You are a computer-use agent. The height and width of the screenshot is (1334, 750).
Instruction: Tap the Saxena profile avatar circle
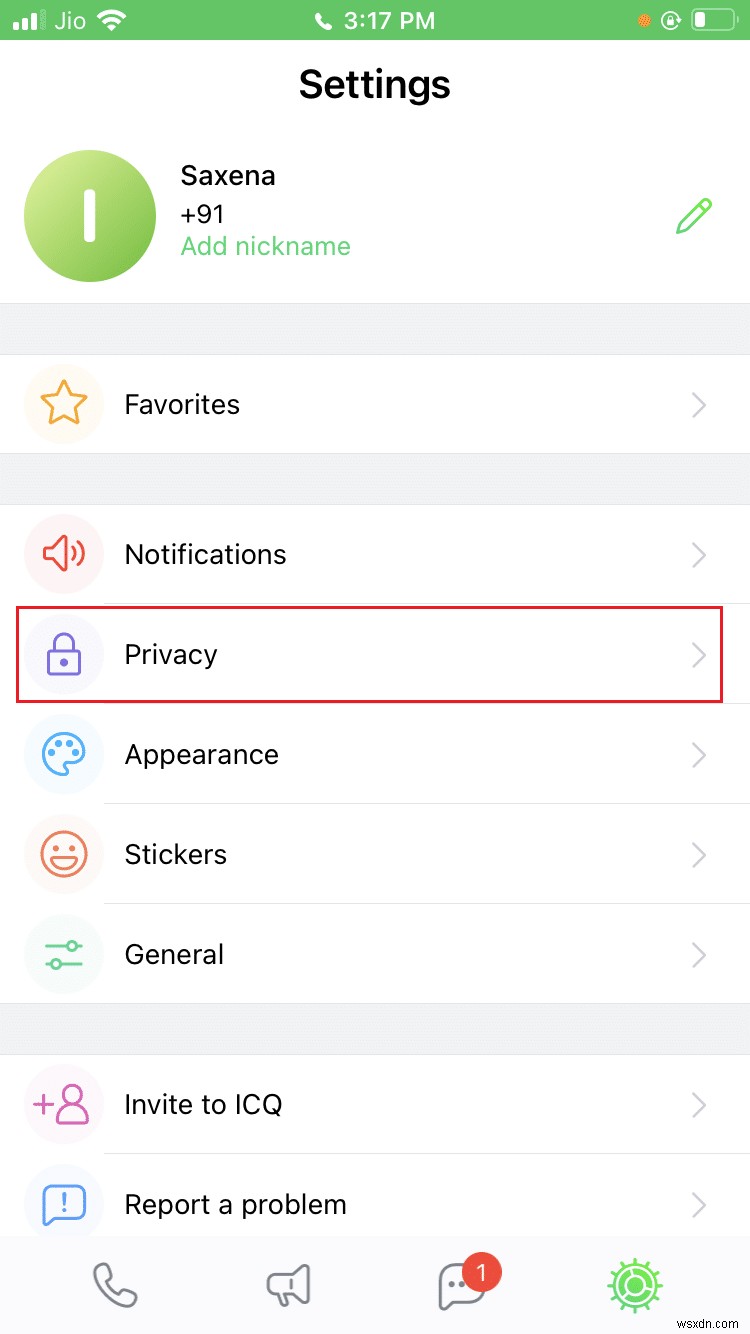click(x=90, y=216)
